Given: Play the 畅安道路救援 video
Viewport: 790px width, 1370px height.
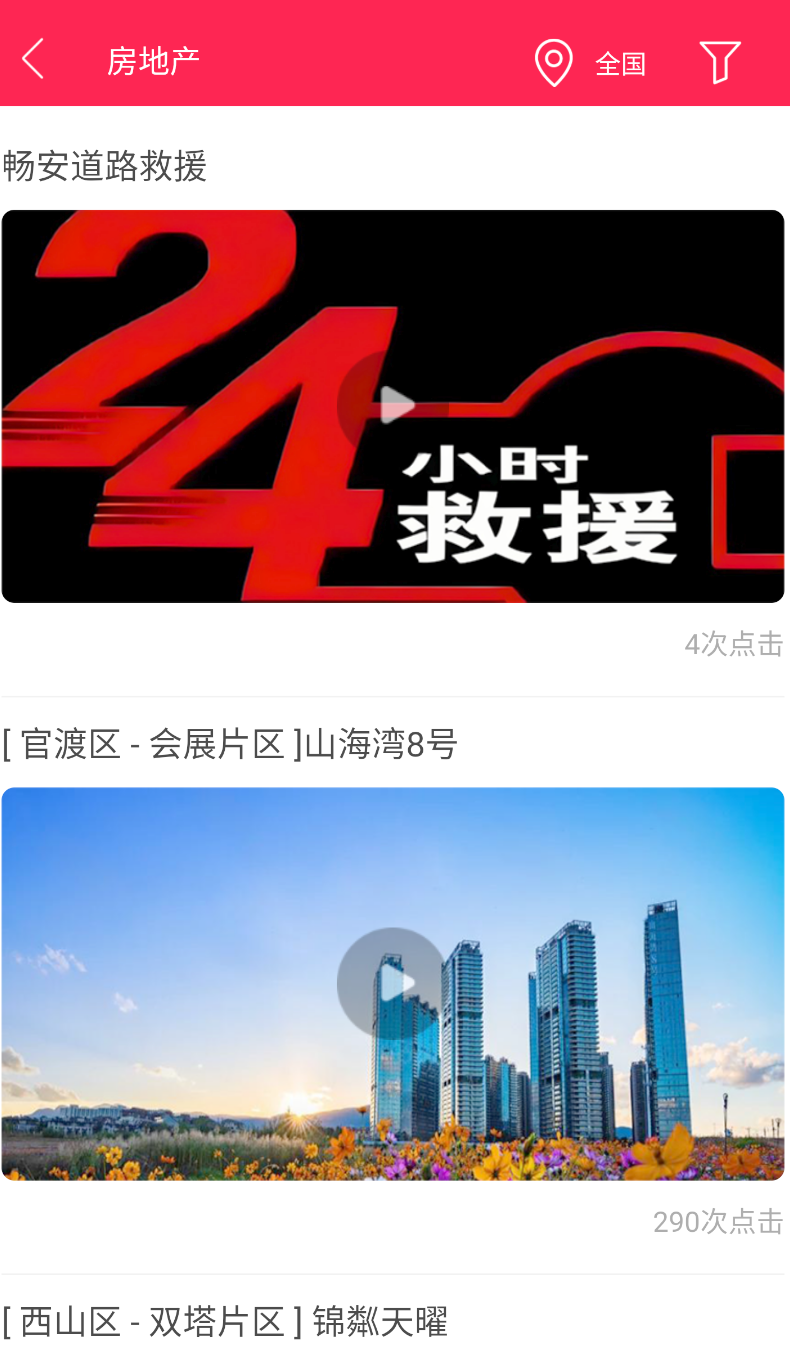Looking at the screenshot, I should point(392,405).
